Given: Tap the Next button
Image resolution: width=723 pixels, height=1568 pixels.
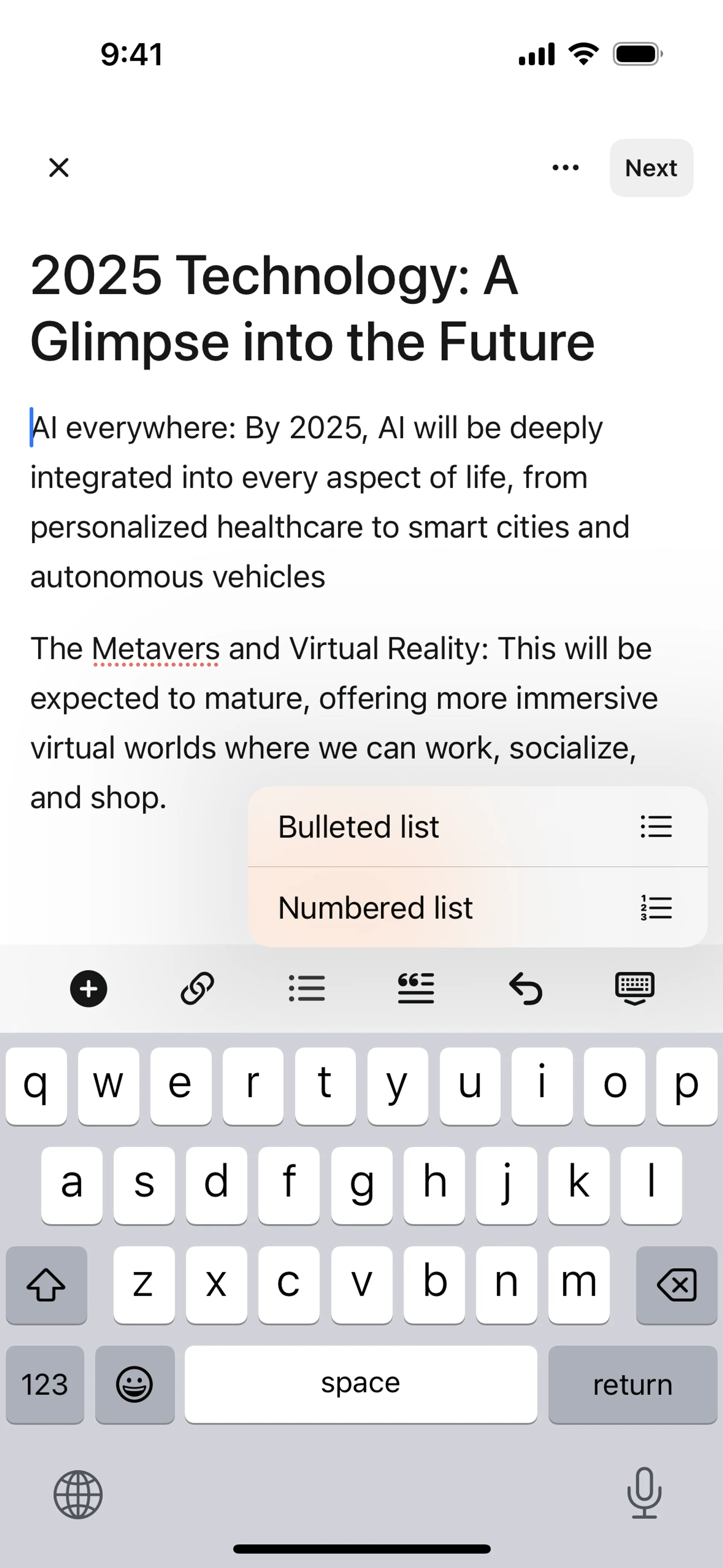Looking at the screenshot, I should point(651,168).
